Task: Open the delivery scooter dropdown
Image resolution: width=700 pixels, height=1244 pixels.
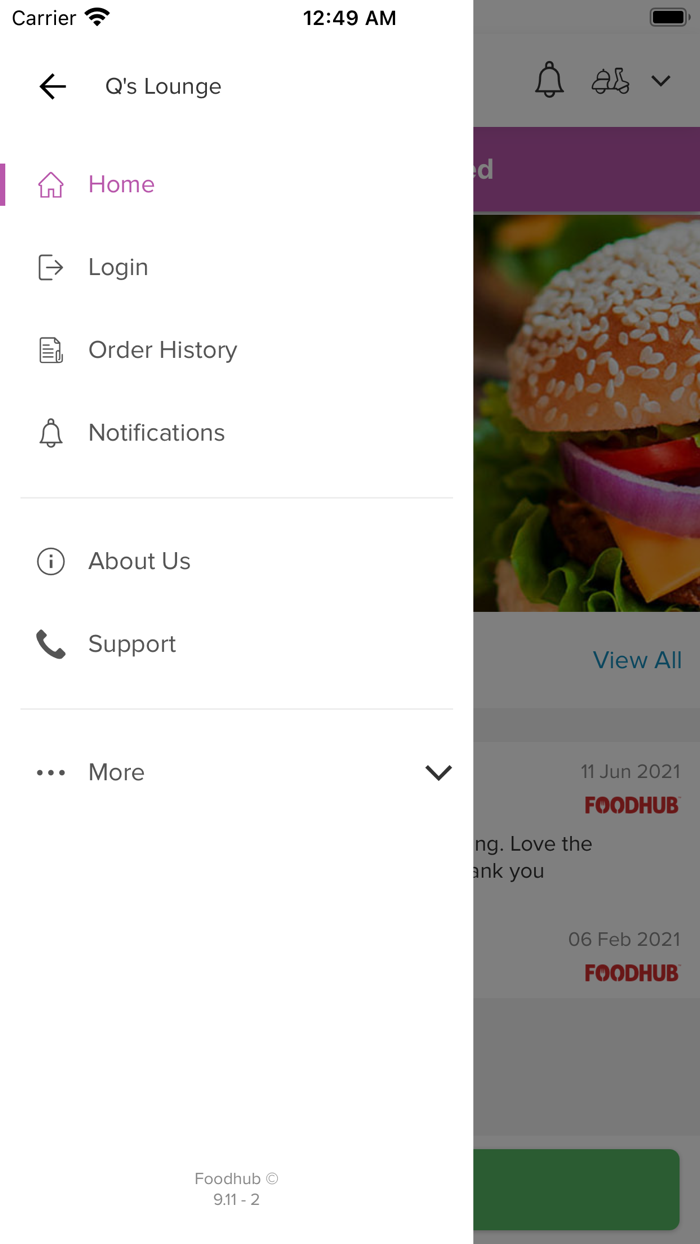Action: (x=630, y=81)
